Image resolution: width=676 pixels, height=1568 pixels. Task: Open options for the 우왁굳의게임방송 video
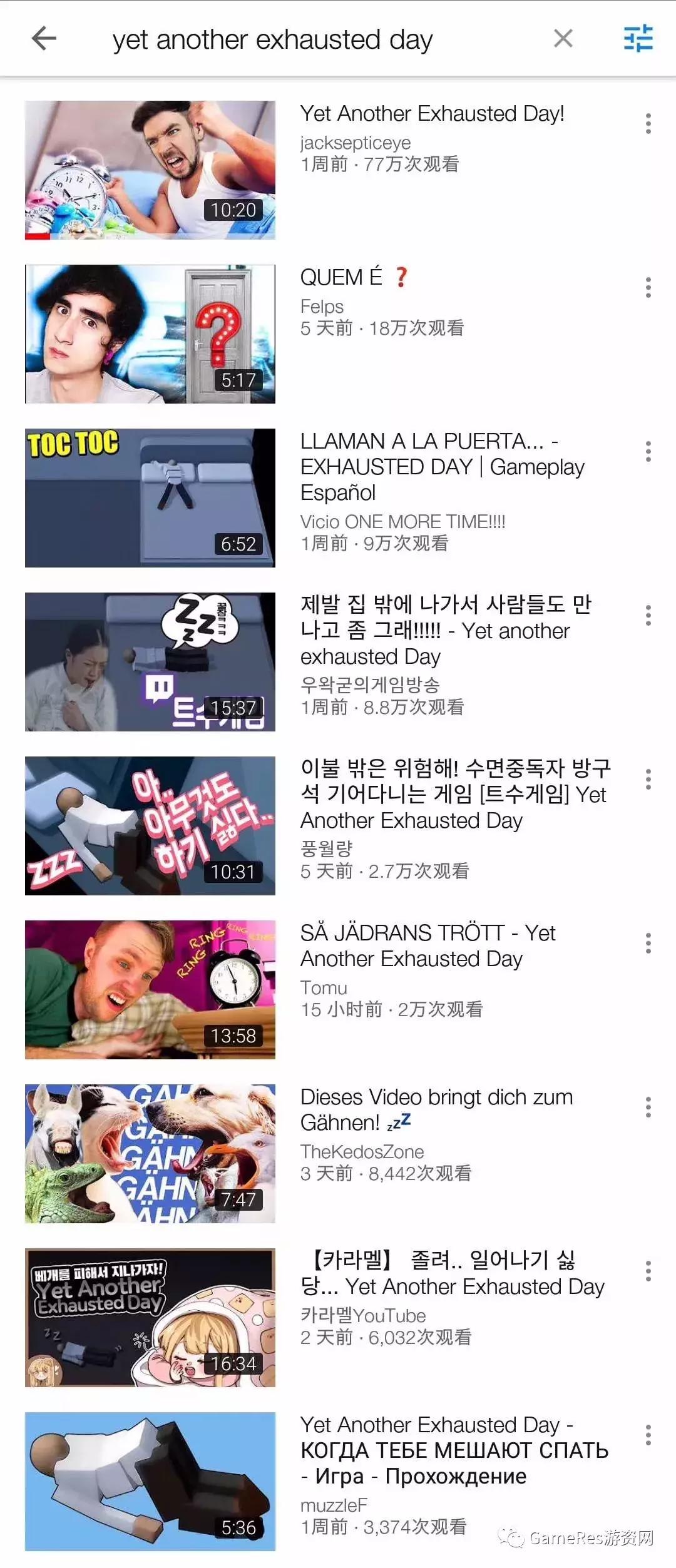point(648,616)
